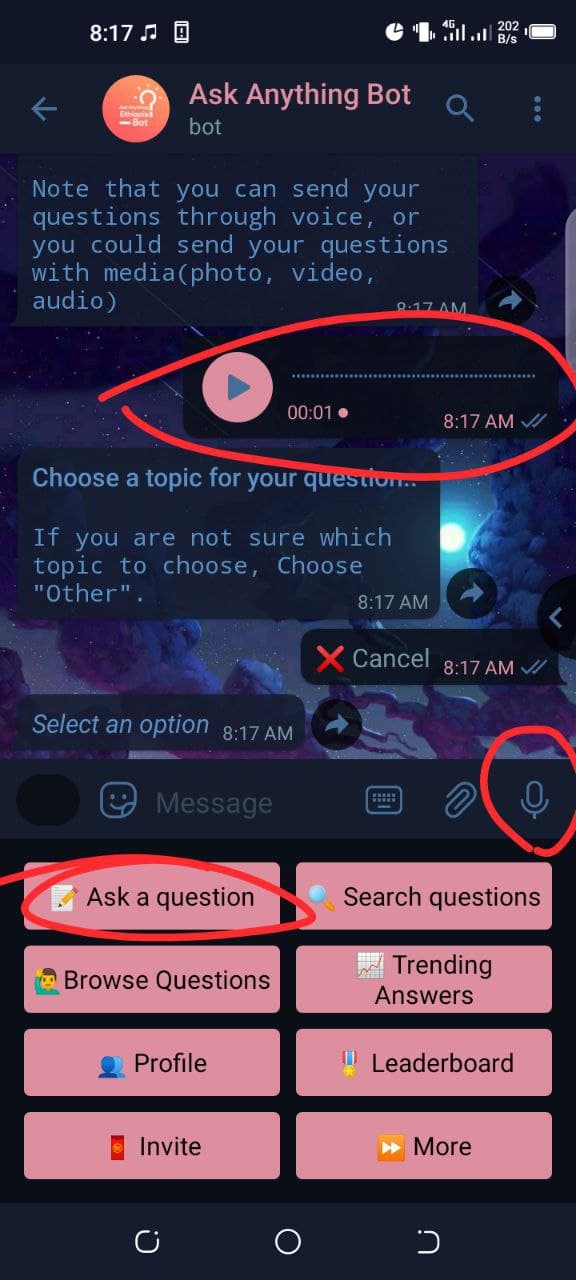Tap the Invite button
Screen dimensions: 576x1280
(x=152, y=1146)
